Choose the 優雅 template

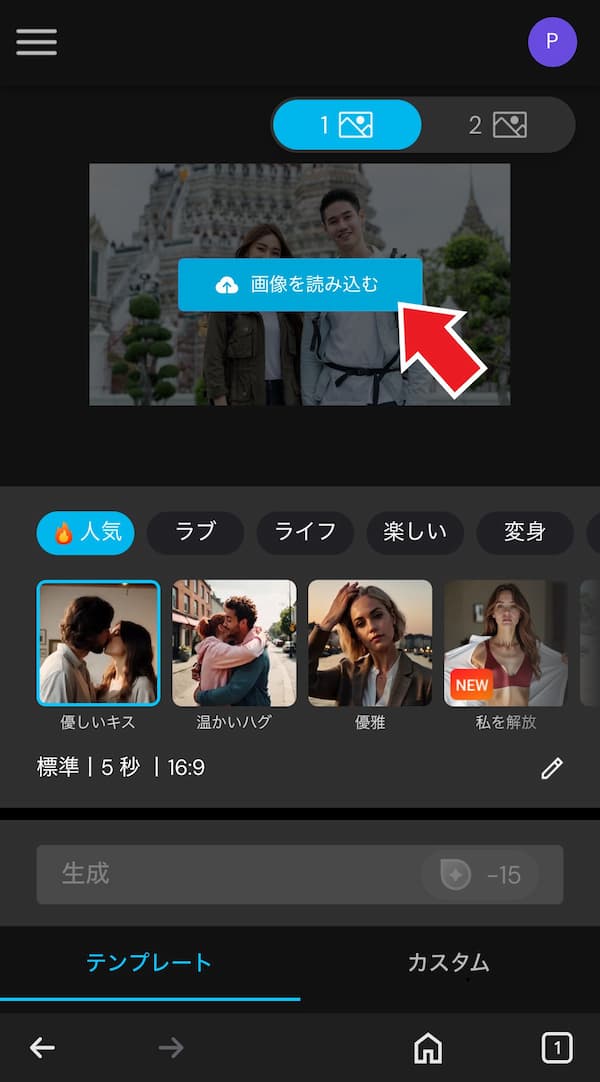coord(370,643)
